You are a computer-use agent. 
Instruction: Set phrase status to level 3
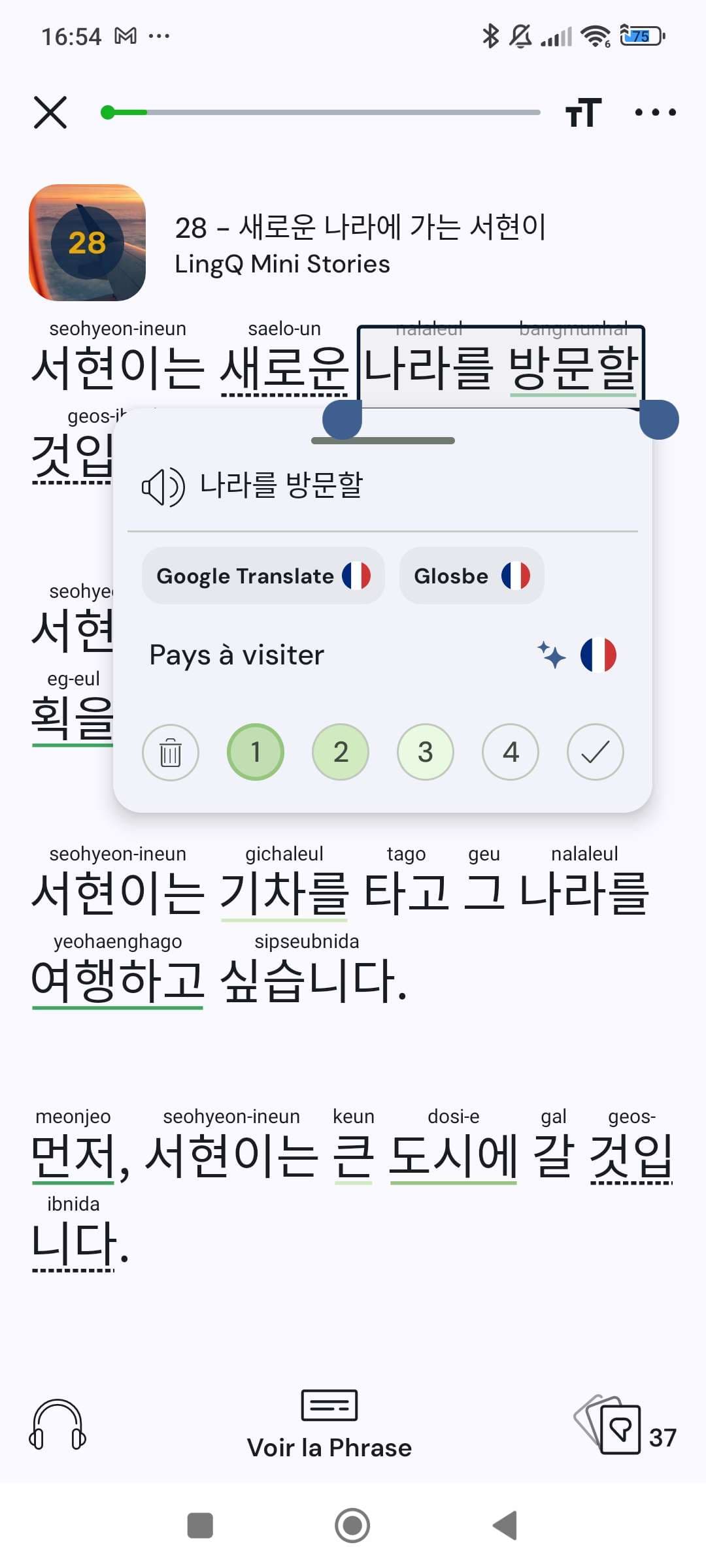pyautogui.click(x=426, y=752)
